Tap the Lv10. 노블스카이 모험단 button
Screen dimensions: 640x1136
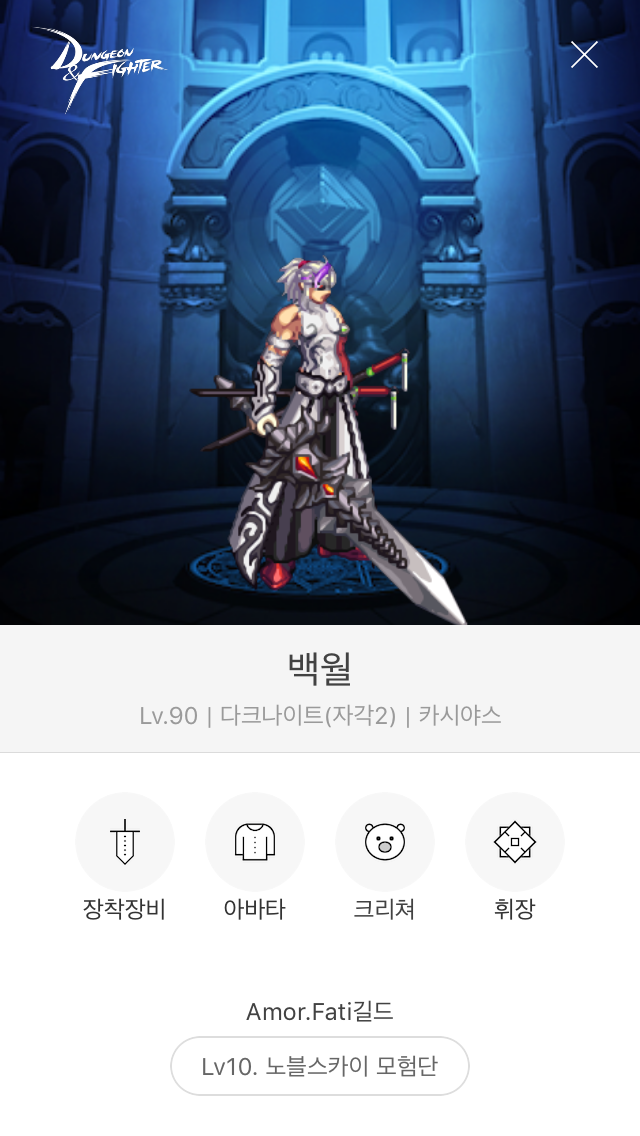pyautogui.click(x=320, y=1066)
